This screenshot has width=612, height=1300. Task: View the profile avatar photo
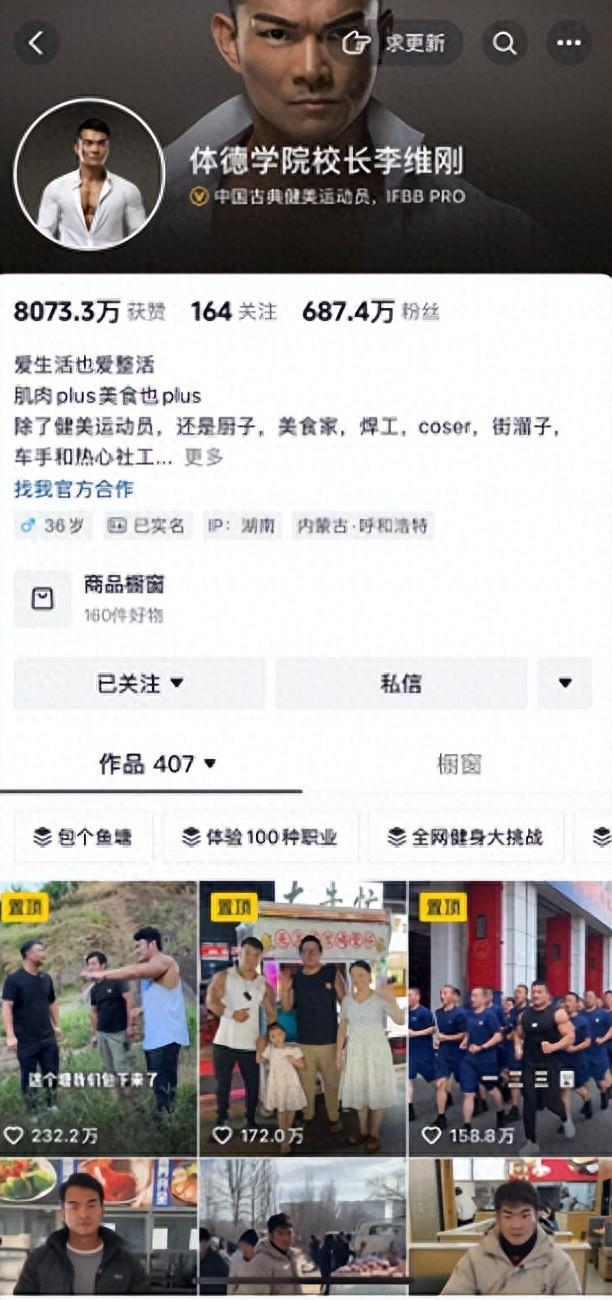pos(90,175)
